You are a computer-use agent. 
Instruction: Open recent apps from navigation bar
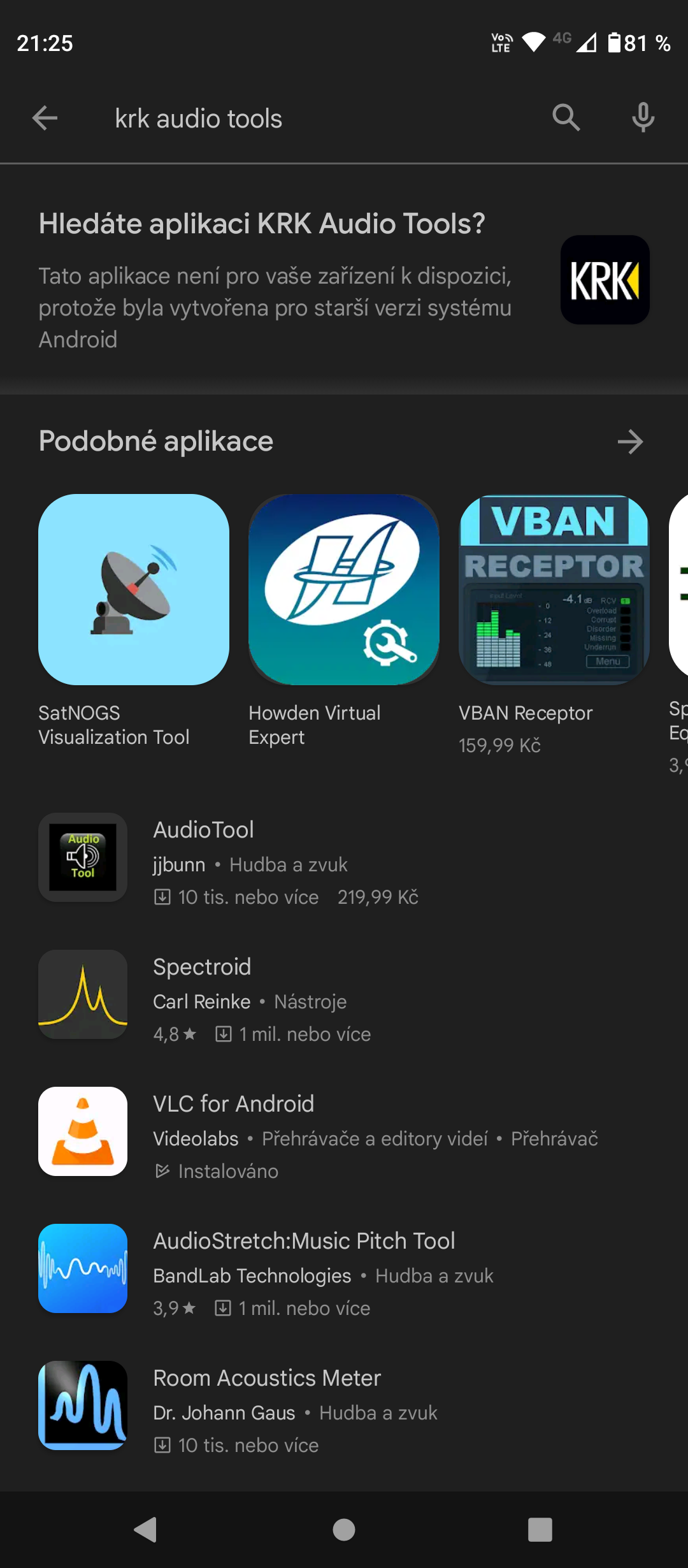540,1529
